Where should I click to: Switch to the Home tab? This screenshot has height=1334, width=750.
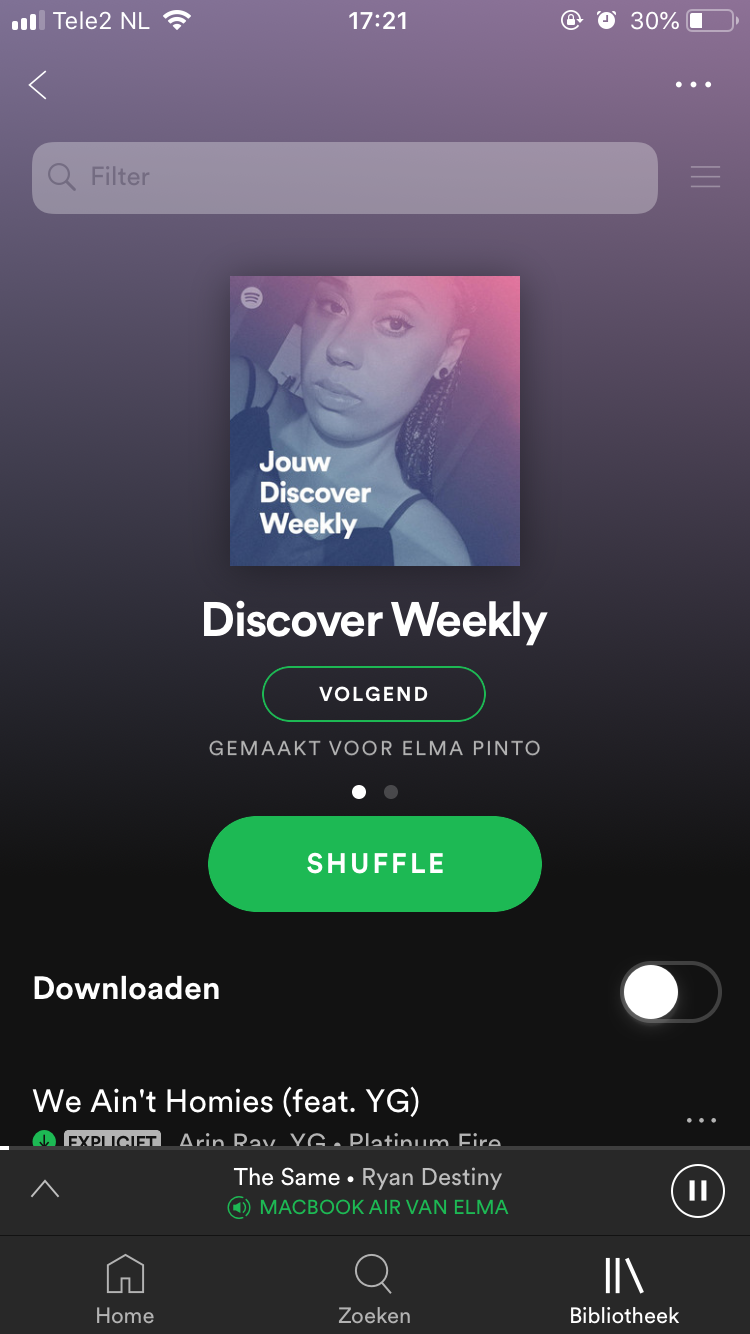[125, 1288]
